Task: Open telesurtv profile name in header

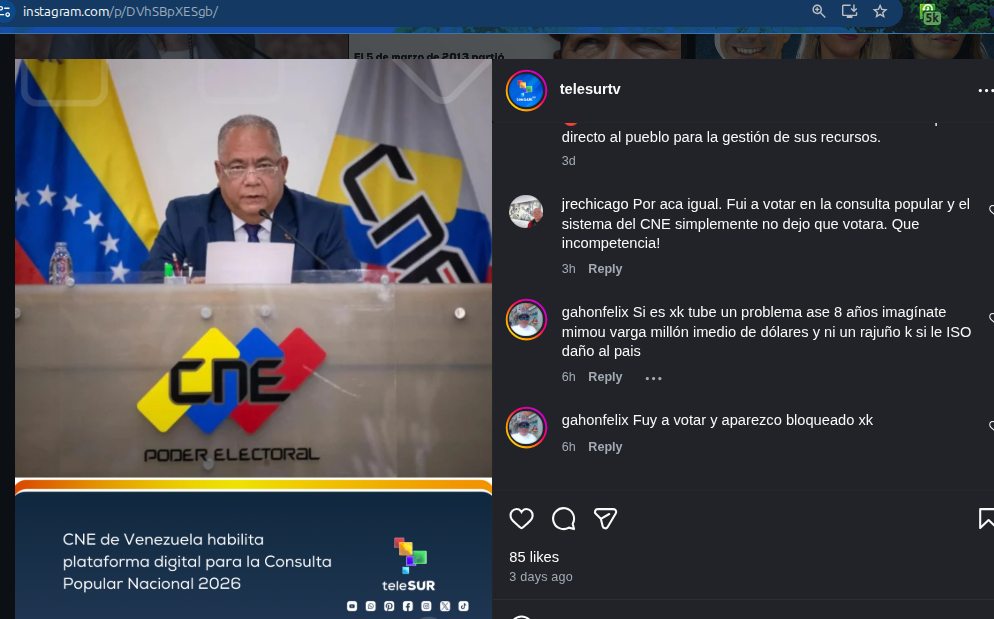Action: click(590, 89)
